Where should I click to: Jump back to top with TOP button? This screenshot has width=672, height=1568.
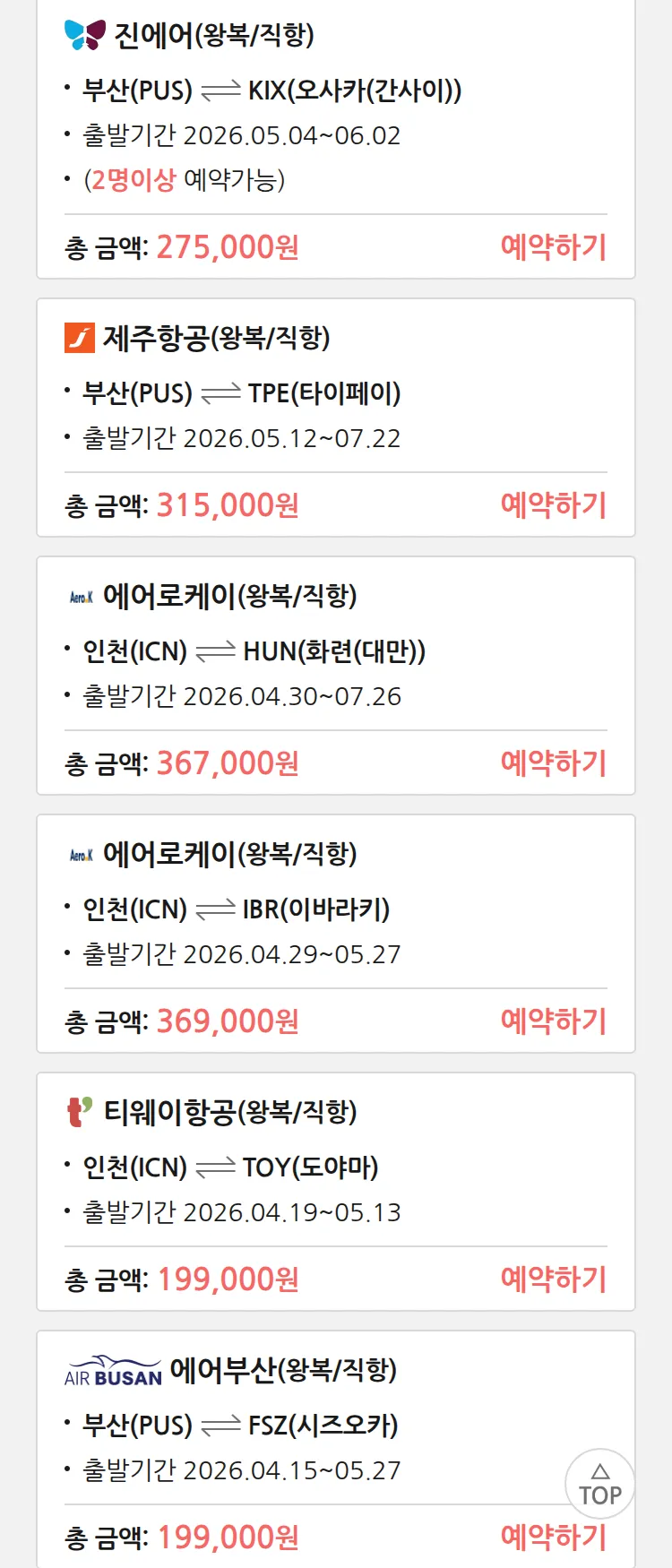point(599,1484)
